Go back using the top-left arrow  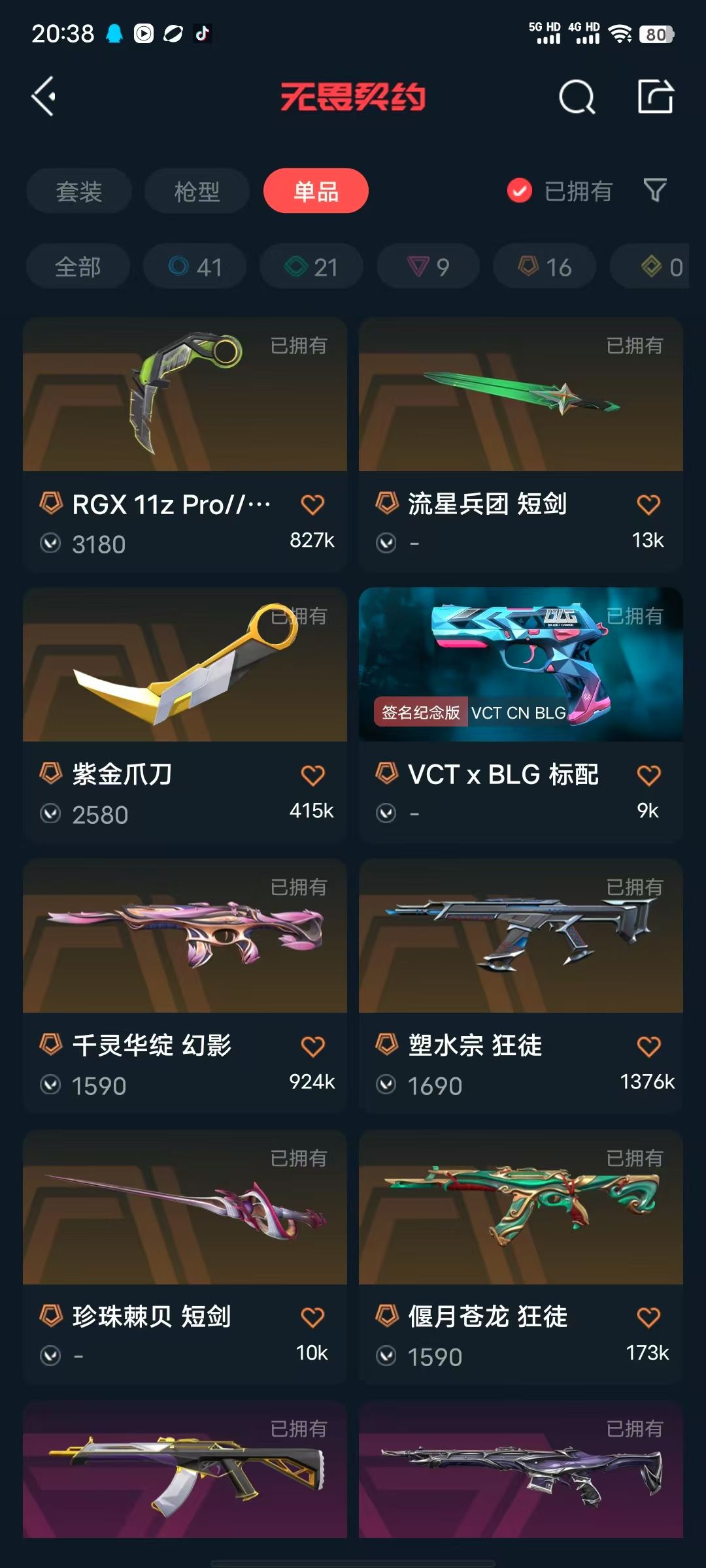coord(44,97)
